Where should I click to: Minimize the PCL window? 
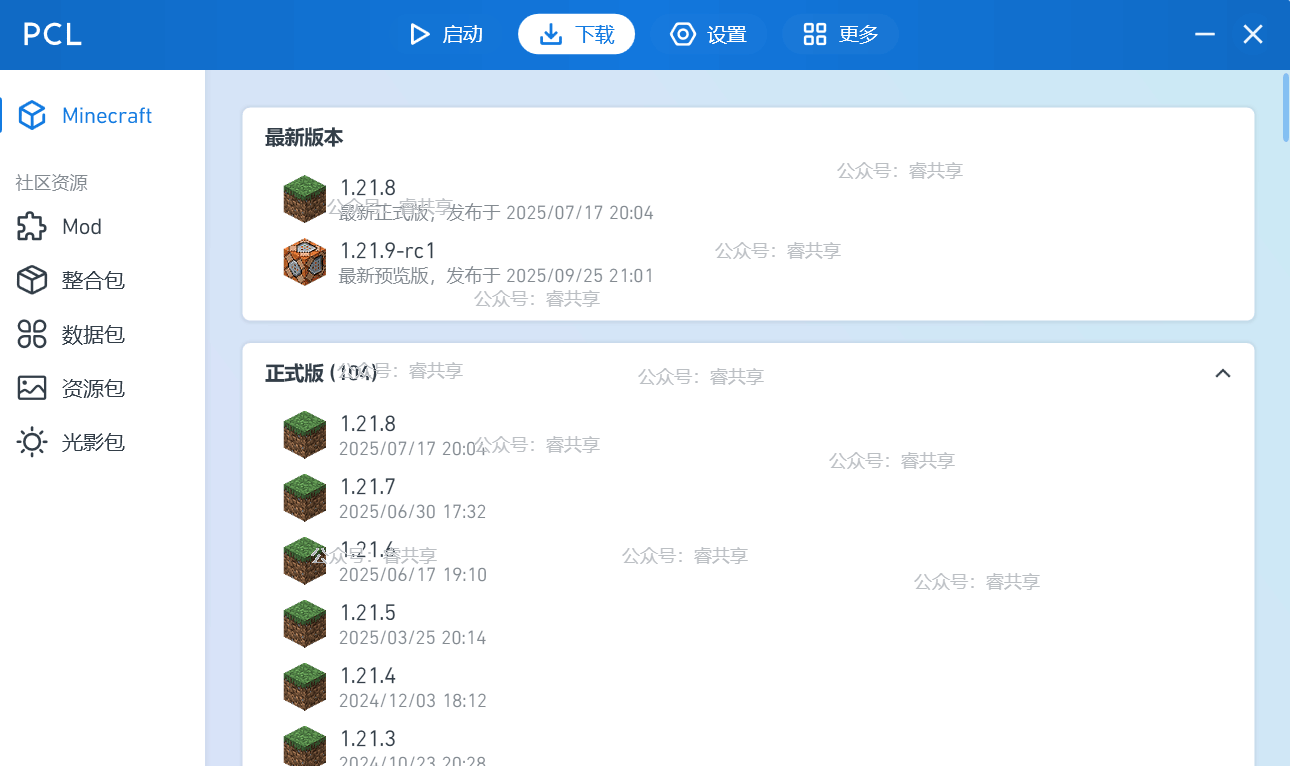coord(1205,34)
